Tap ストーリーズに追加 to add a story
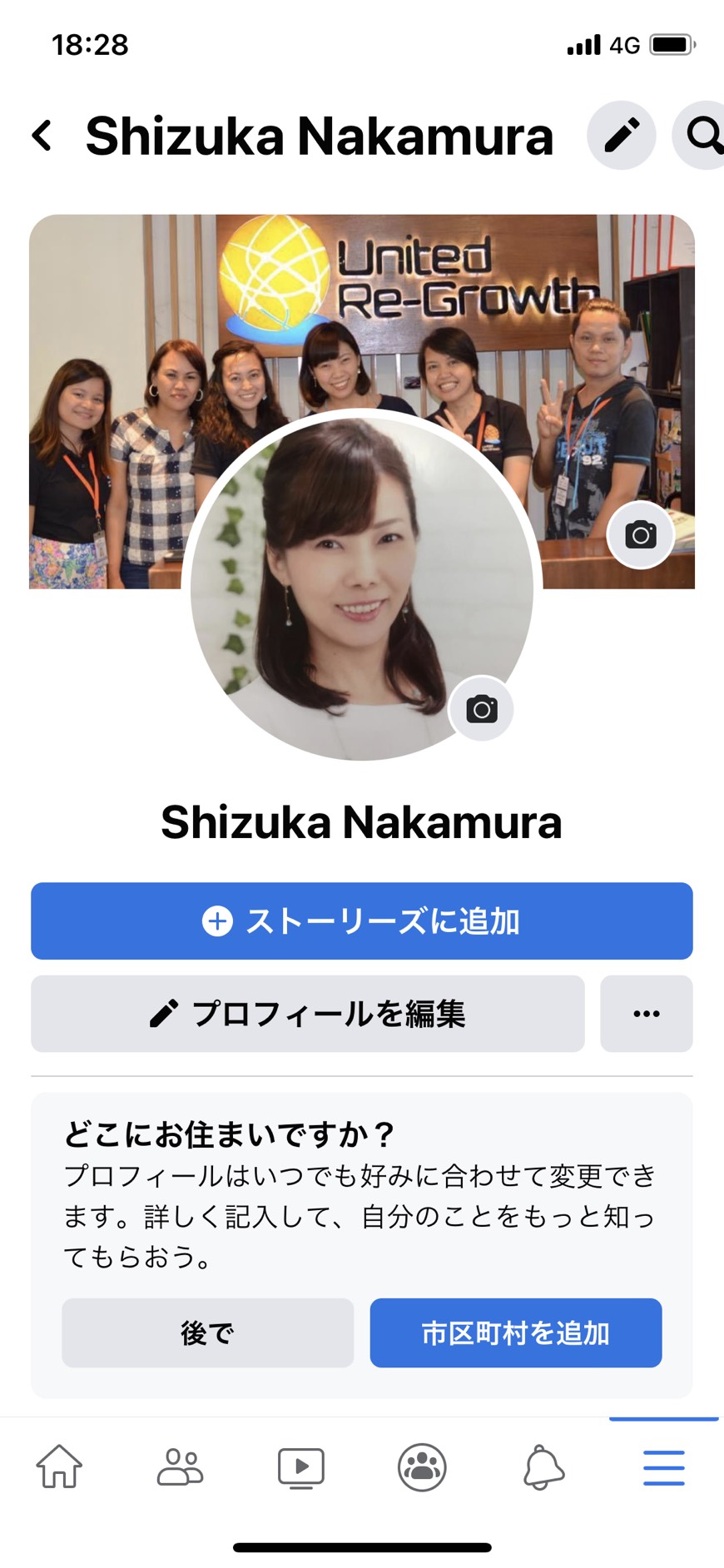Viewport: 724px width, 1568px height. tap(362, 920)
